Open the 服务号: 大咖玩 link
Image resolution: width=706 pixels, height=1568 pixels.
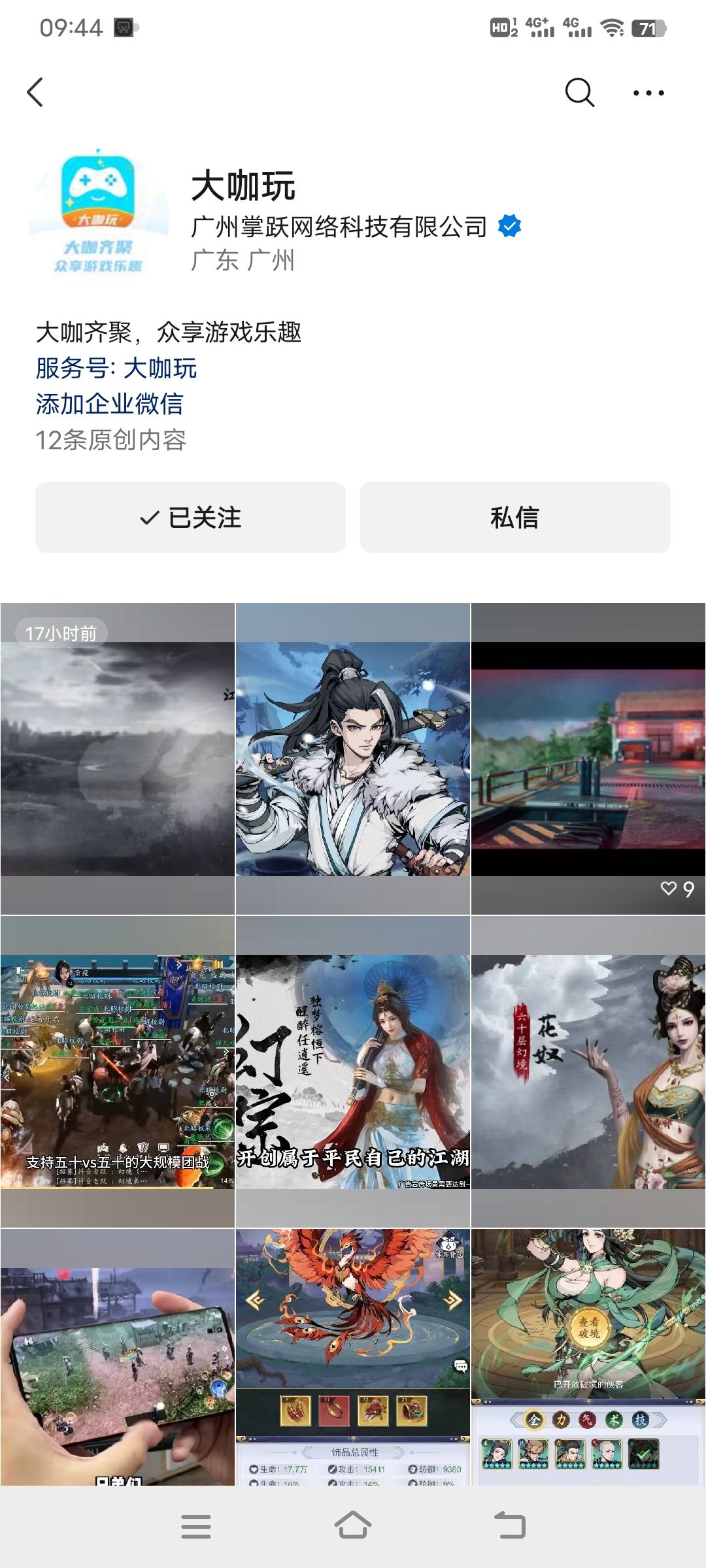116,368
